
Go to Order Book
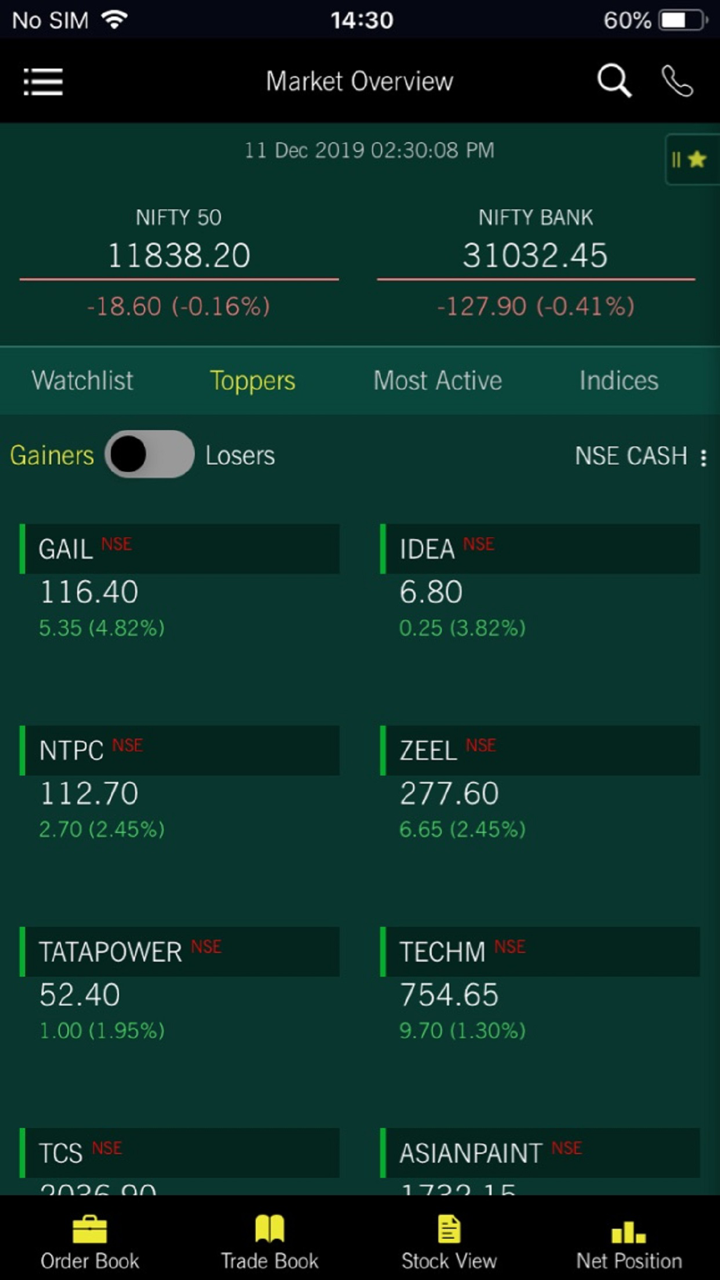coord(90,1242)
